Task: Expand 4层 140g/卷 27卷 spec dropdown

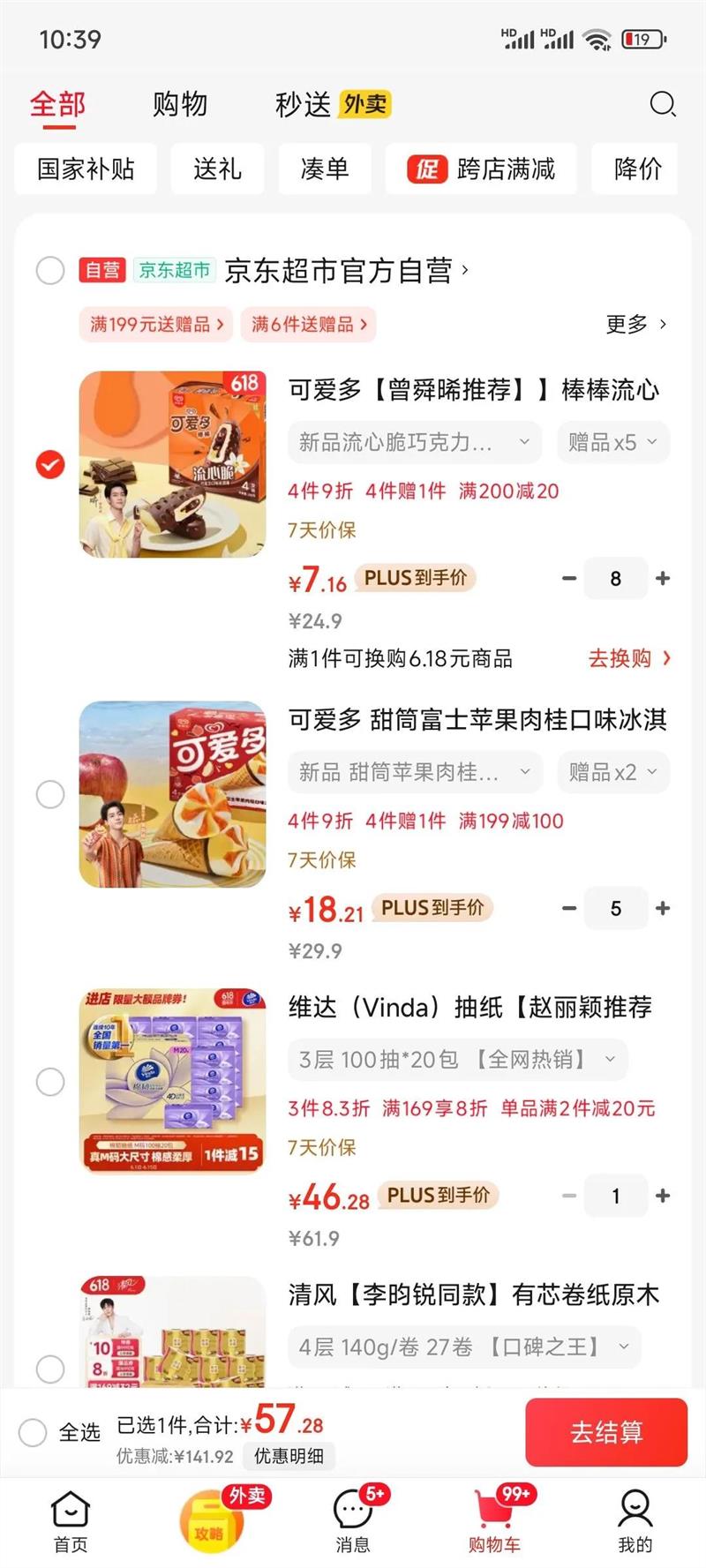Action: tap(463, 1347)
